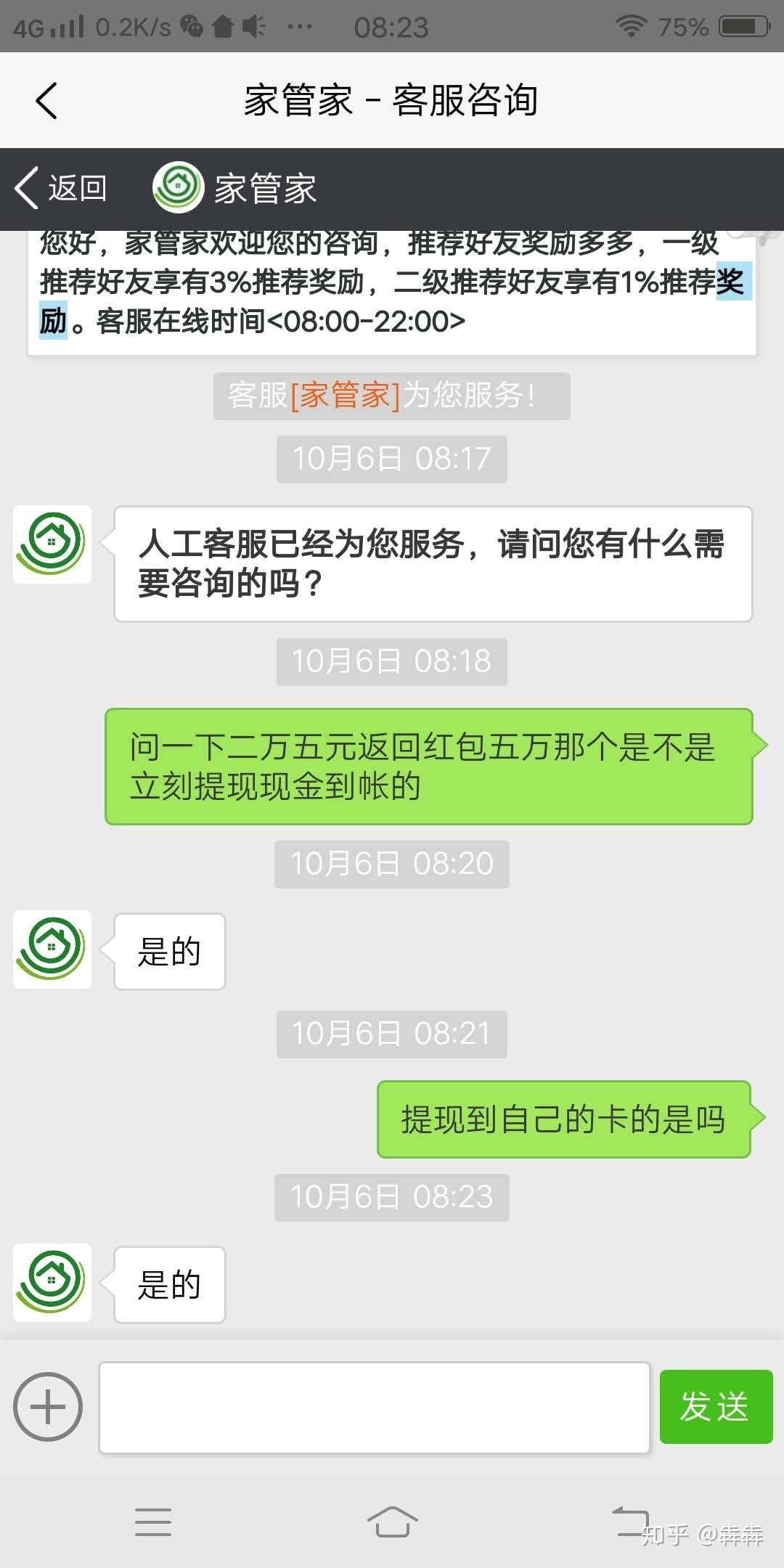
Task: Tap the back arrow beside 家管家 - 客服咨询
Action: point(46,100)
